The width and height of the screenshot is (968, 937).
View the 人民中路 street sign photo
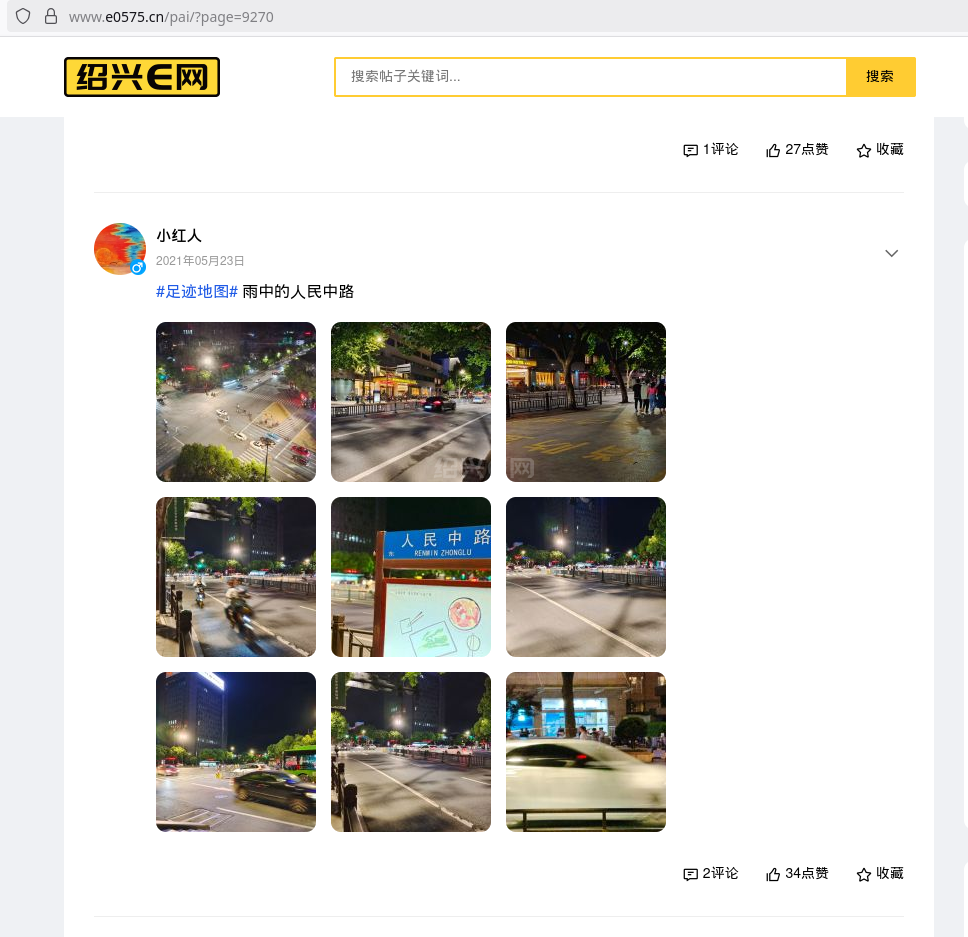[x=411, y=577]
